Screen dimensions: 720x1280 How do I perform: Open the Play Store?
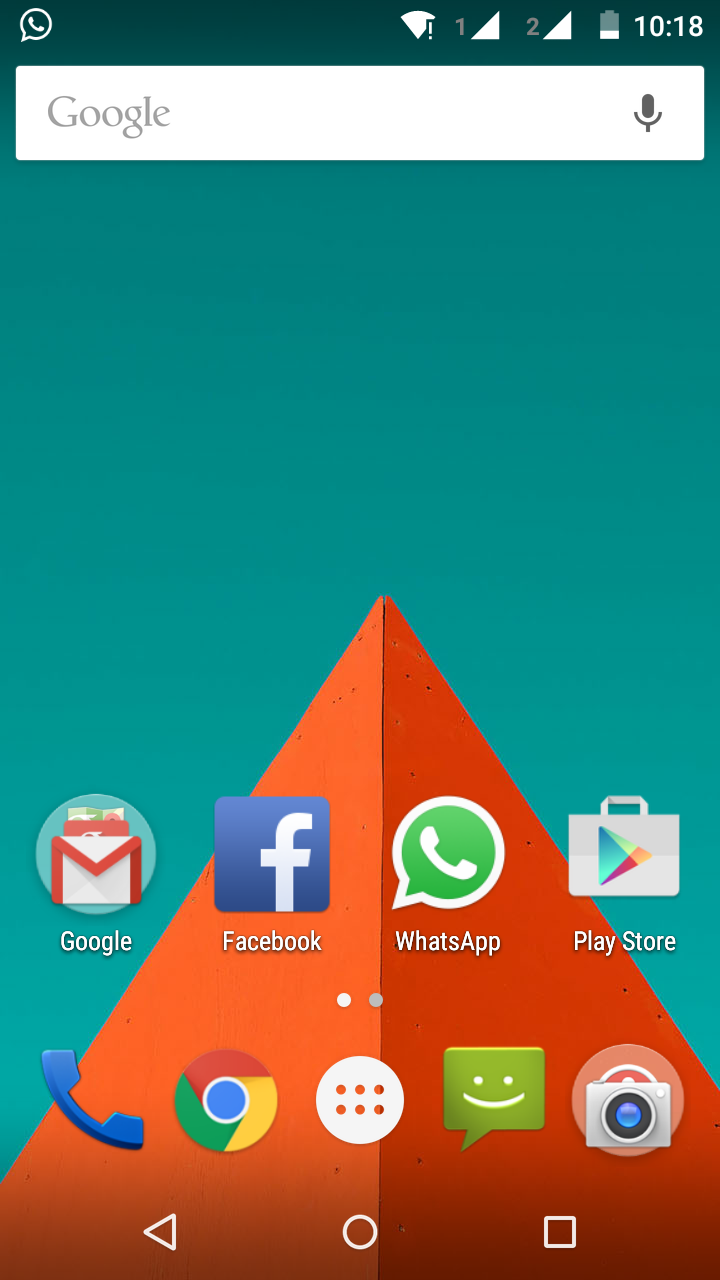click(x=624, y=853)
